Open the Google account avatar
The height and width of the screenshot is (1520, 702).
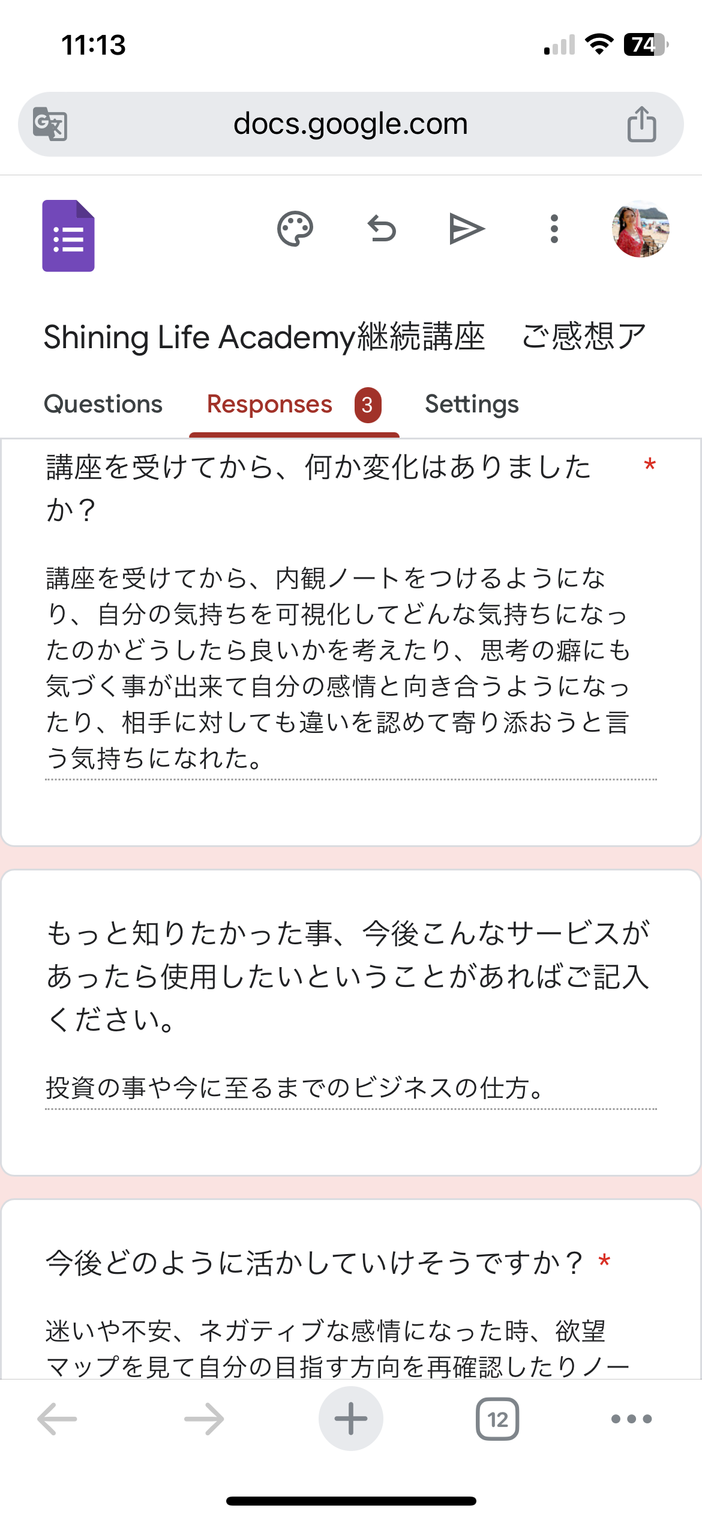tap(640, 229)
